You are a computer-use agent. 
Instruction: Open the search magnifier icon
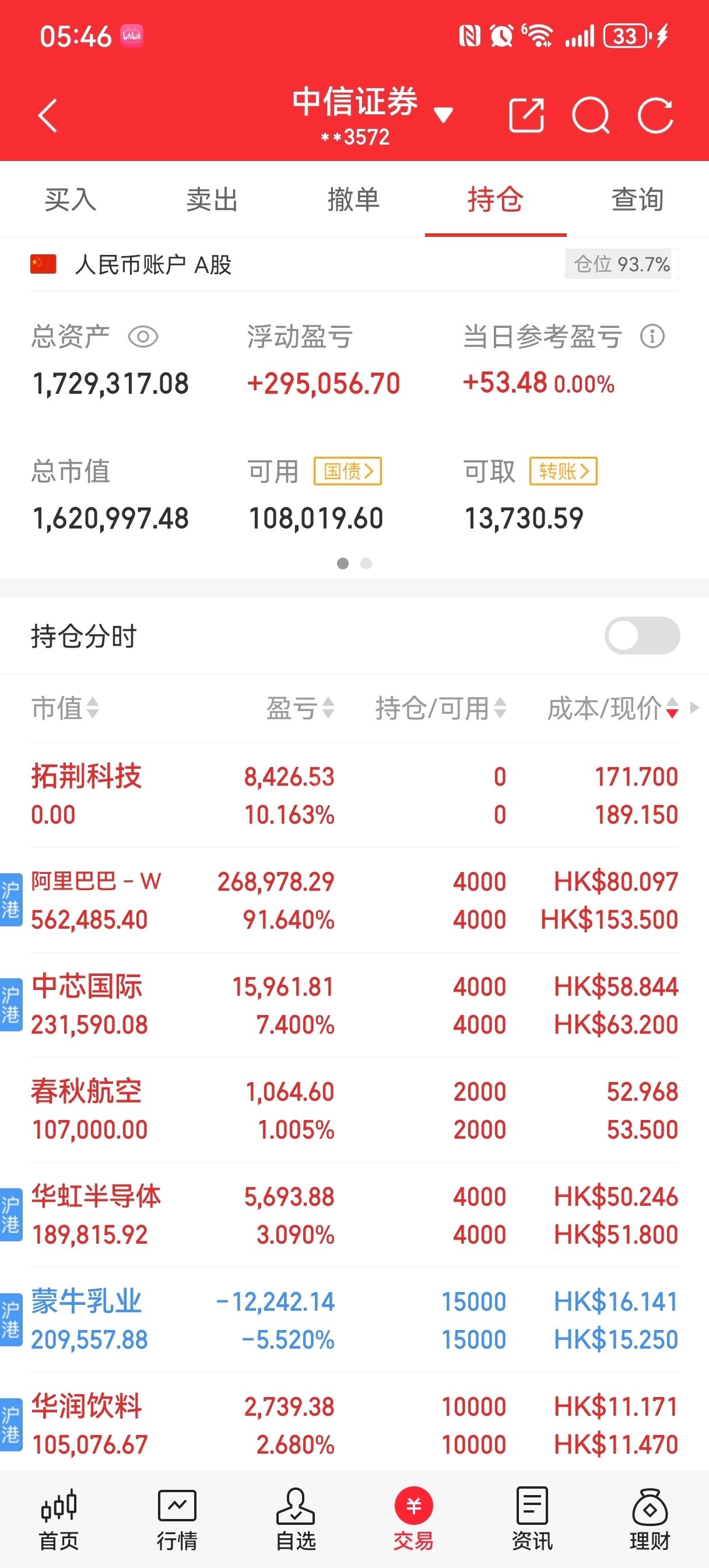click(590, 115)
